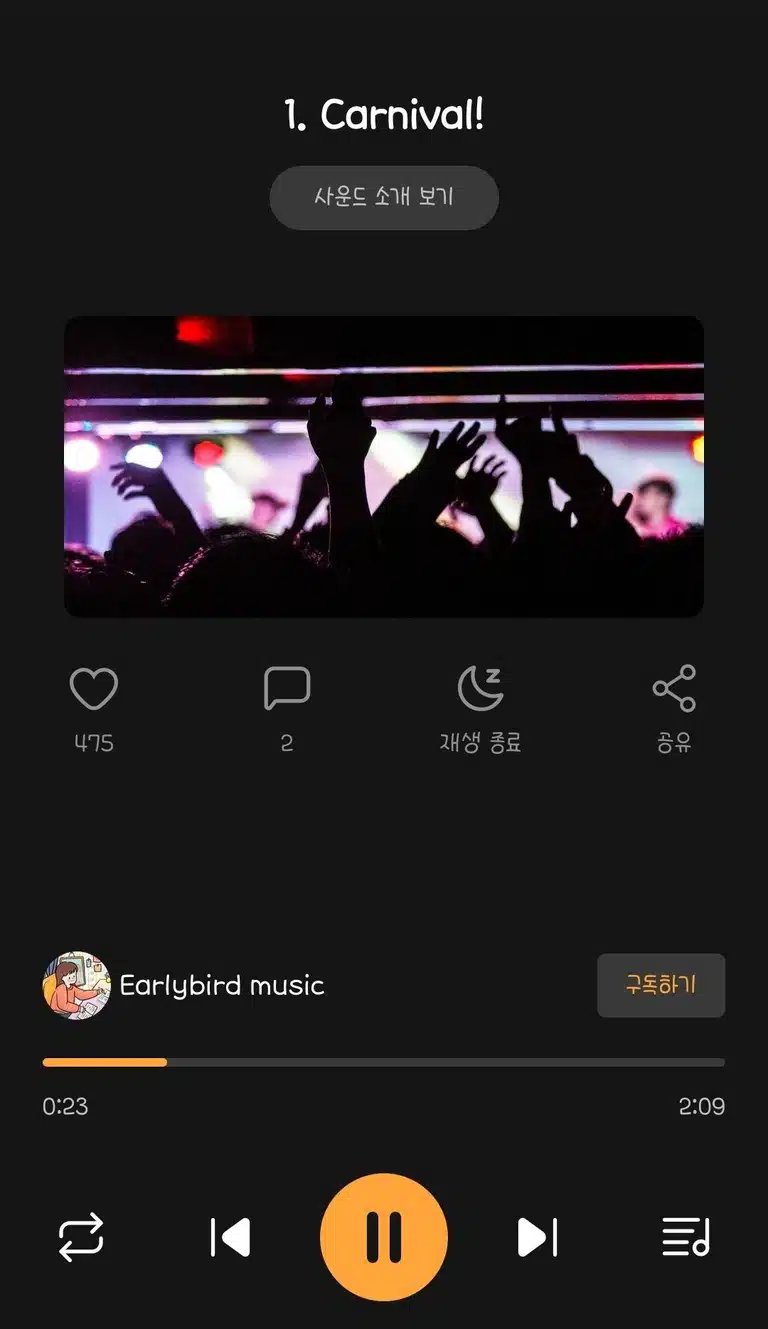The height and width of the screenshot is (1329, 768).
Task: Toggle the repeat mode icon
Action: click(x=81, y=1238)
